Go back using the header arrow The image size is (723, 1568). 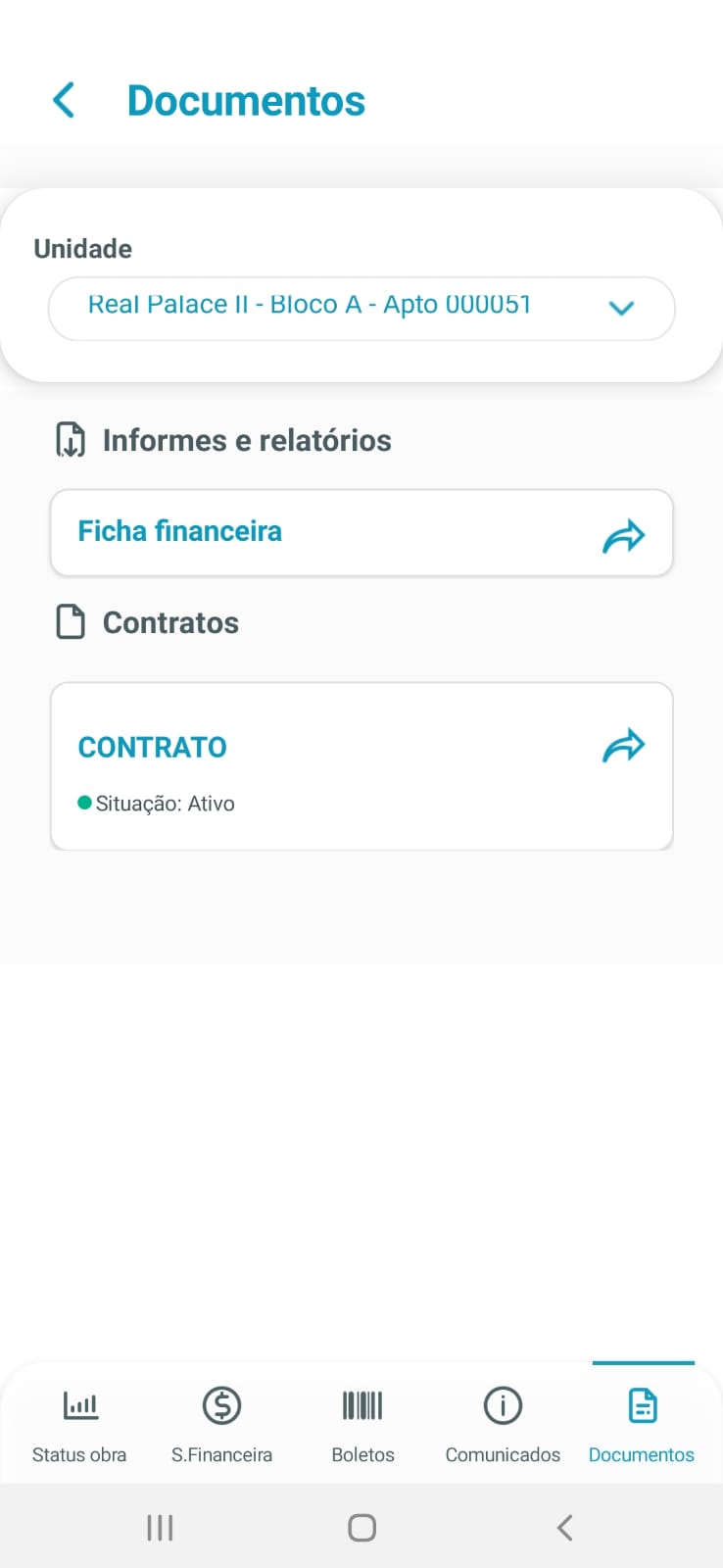tap(64, 101)
